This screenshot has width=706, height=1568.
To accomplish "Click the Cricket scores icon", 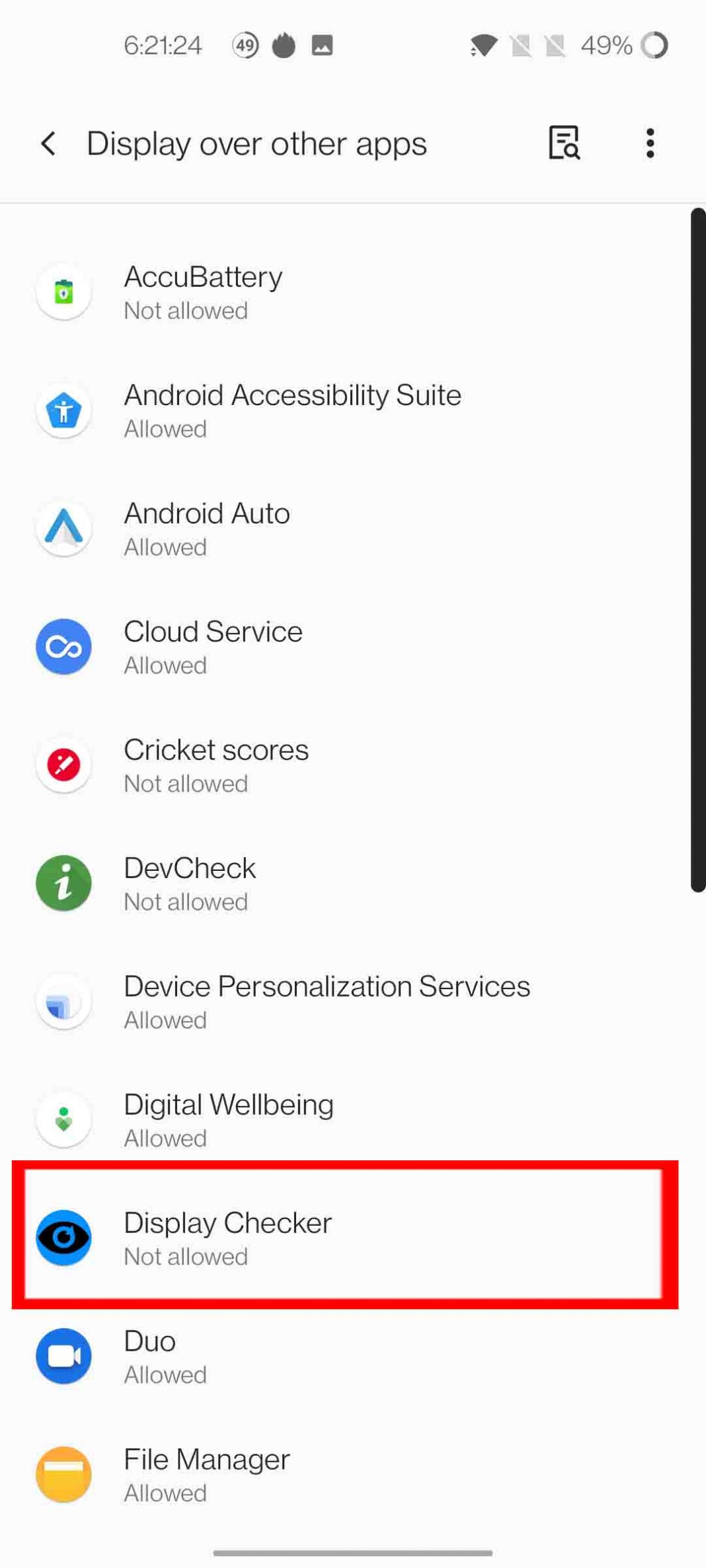I will [x=63, y=765].
